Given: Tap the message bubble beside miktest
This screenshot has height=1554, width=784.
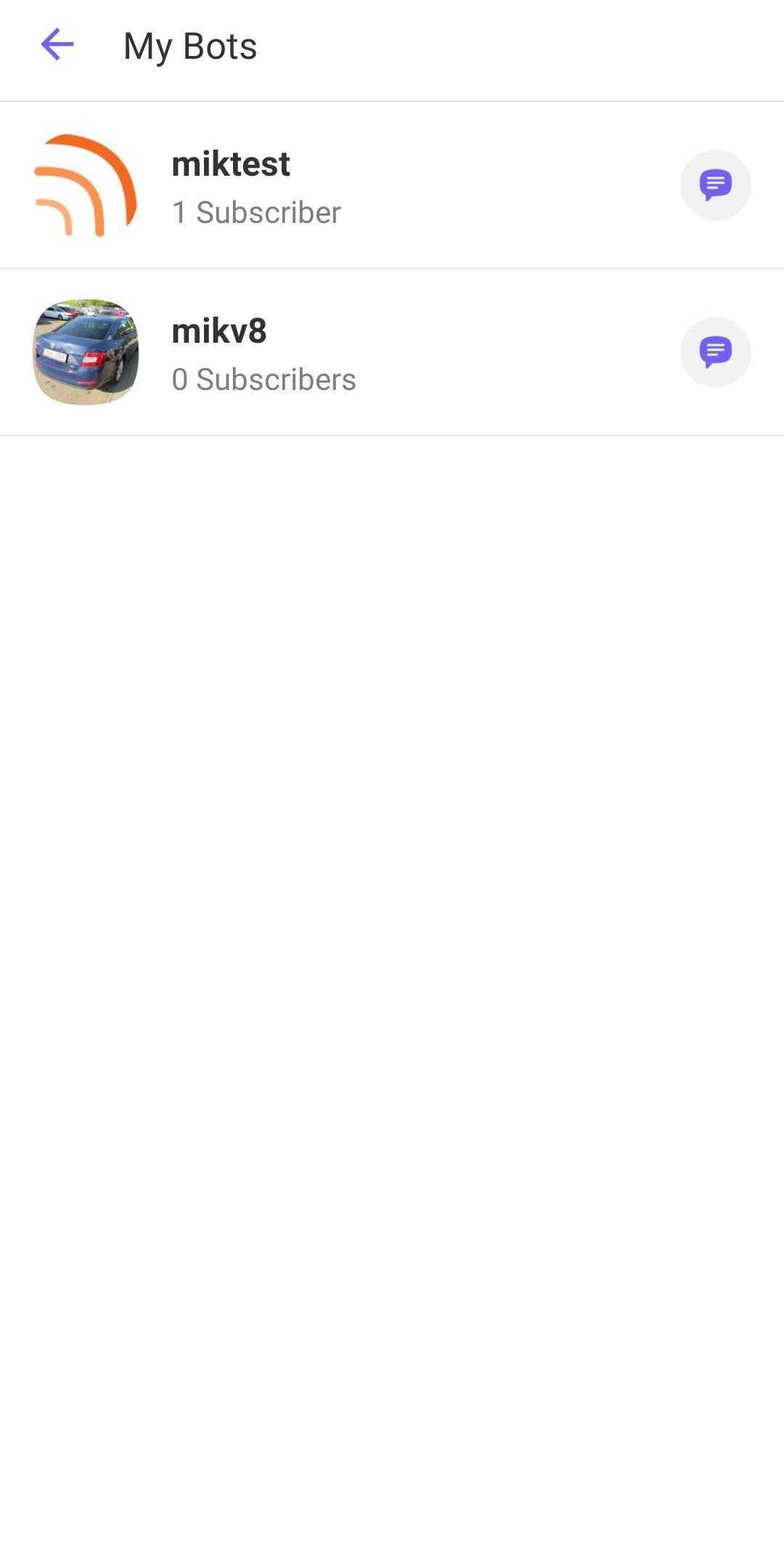Looking at the screenshot, I should tap(715, 184).
